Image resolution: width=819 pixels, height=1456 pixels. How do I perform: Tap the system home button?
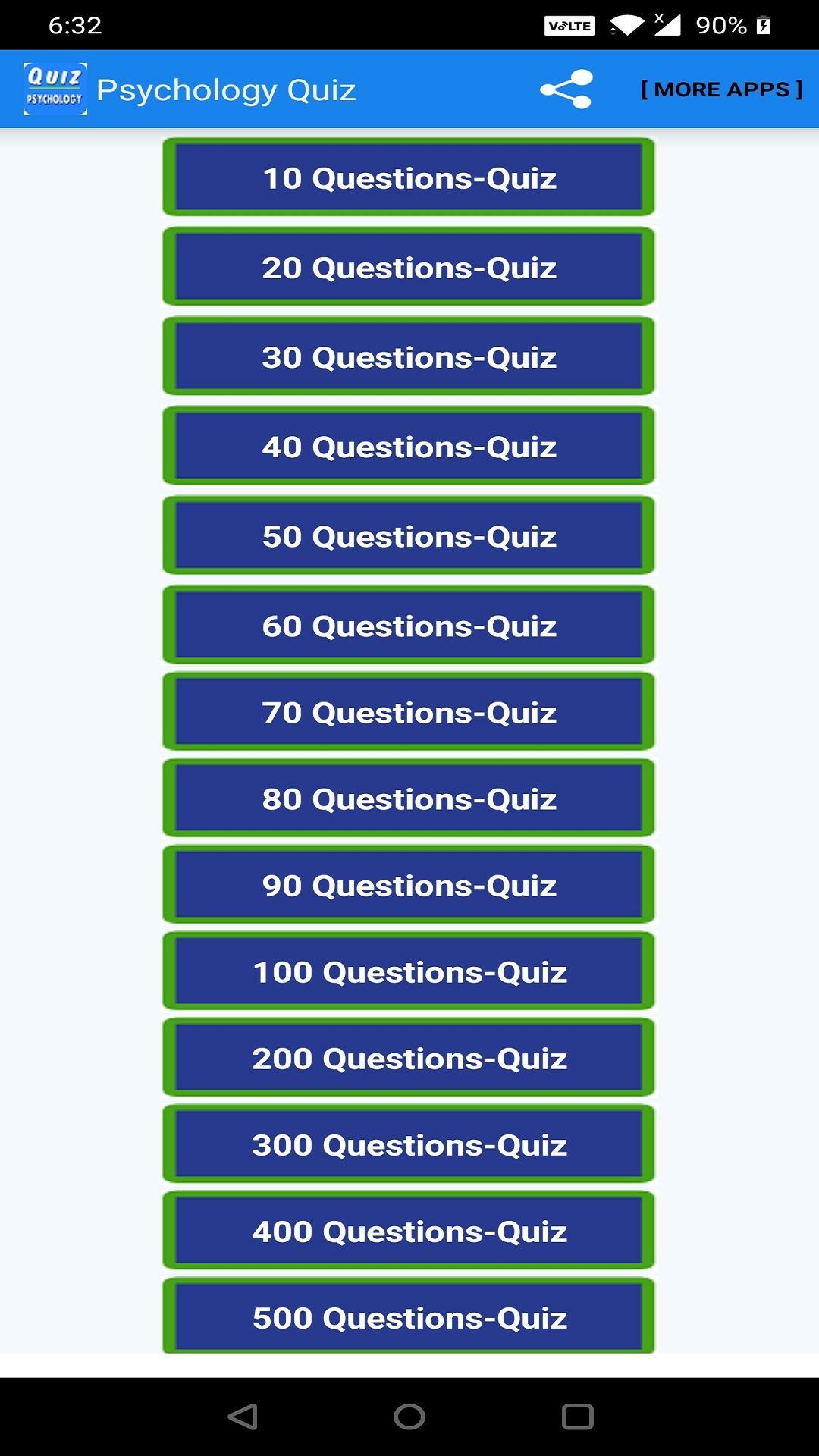(409, 1417)
